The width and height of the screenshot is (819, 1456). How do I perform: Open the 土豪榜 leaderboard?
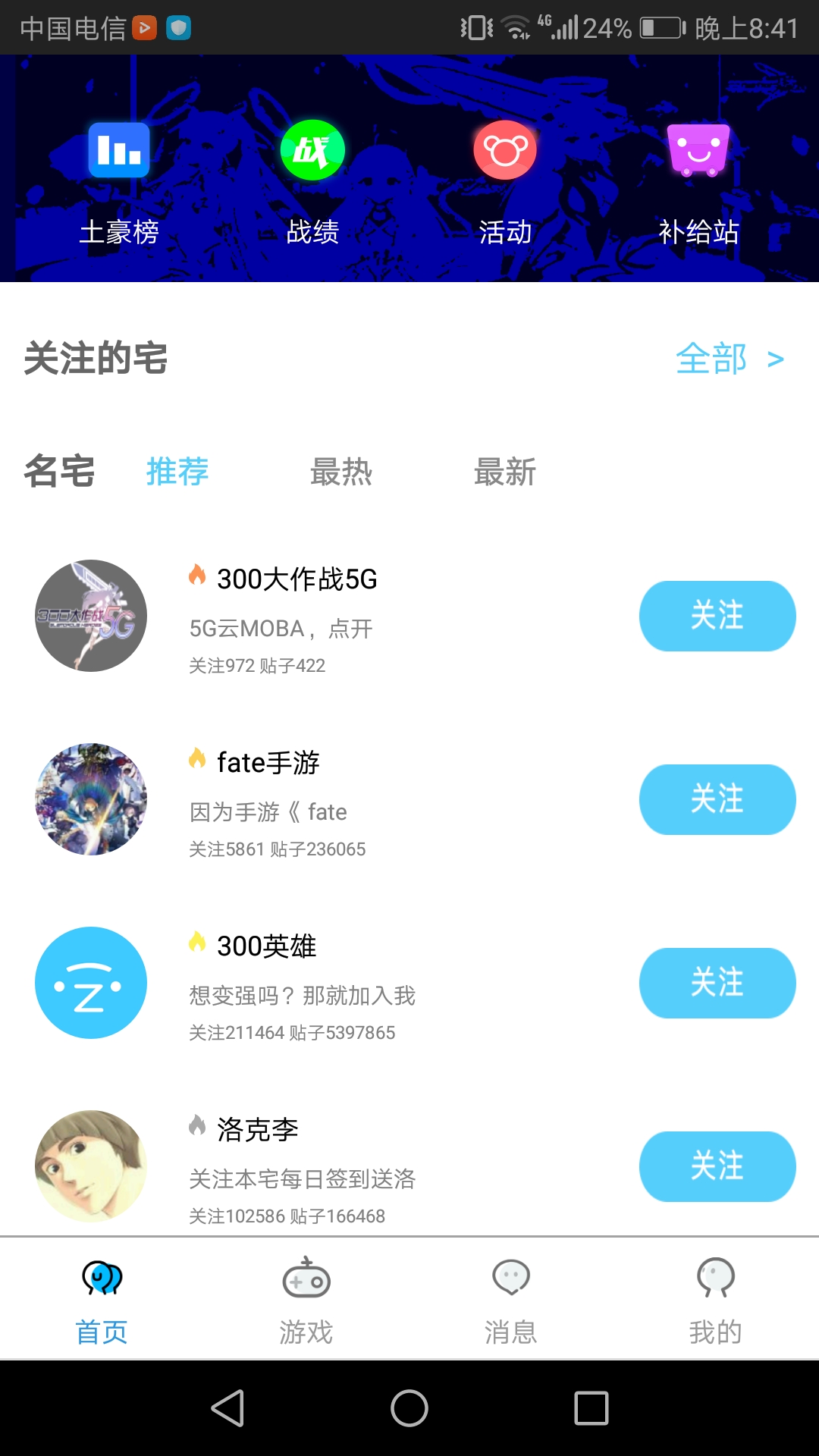tap(119, 182)
